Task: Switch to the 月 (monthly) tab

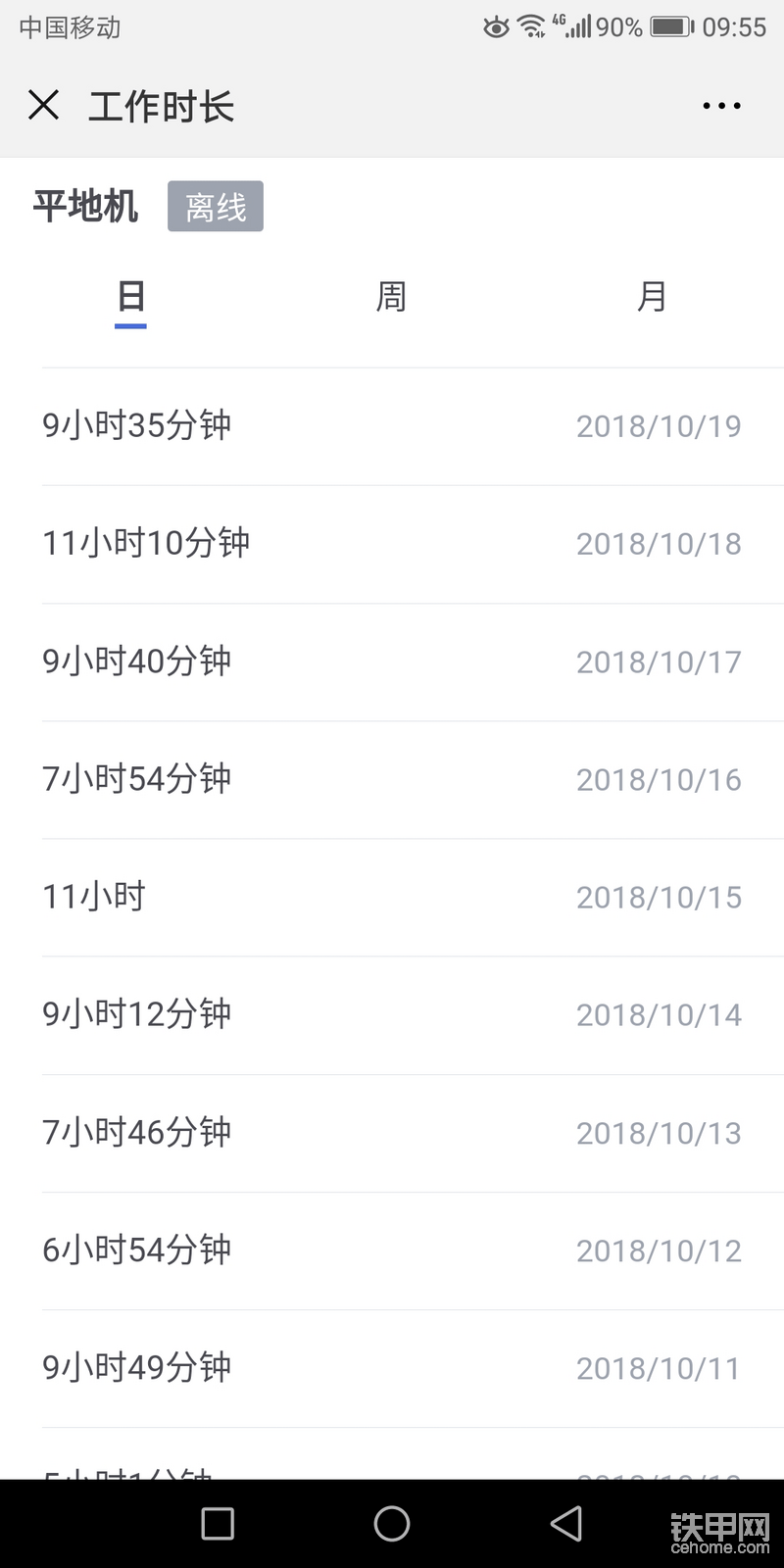Action: point(652,296)
